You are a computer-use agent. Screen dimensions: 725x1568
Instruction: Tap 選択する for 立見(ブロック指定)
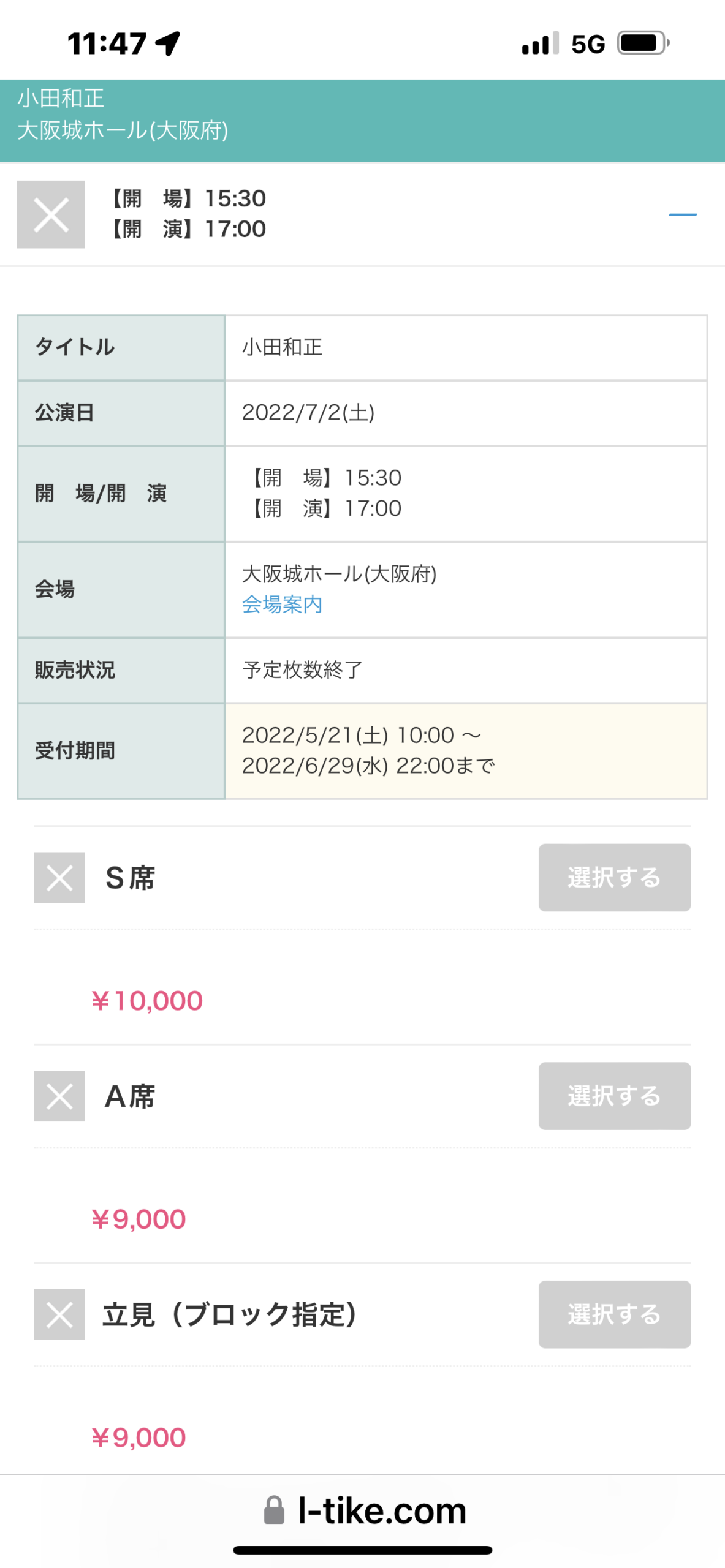click(x=614, y=1314)
